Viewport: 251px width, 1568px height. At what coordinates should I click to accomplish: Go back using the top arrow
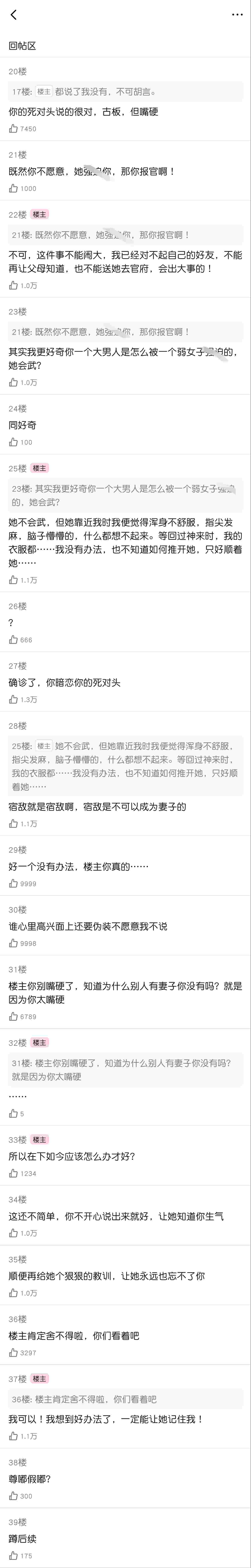(x=13, y=15)
